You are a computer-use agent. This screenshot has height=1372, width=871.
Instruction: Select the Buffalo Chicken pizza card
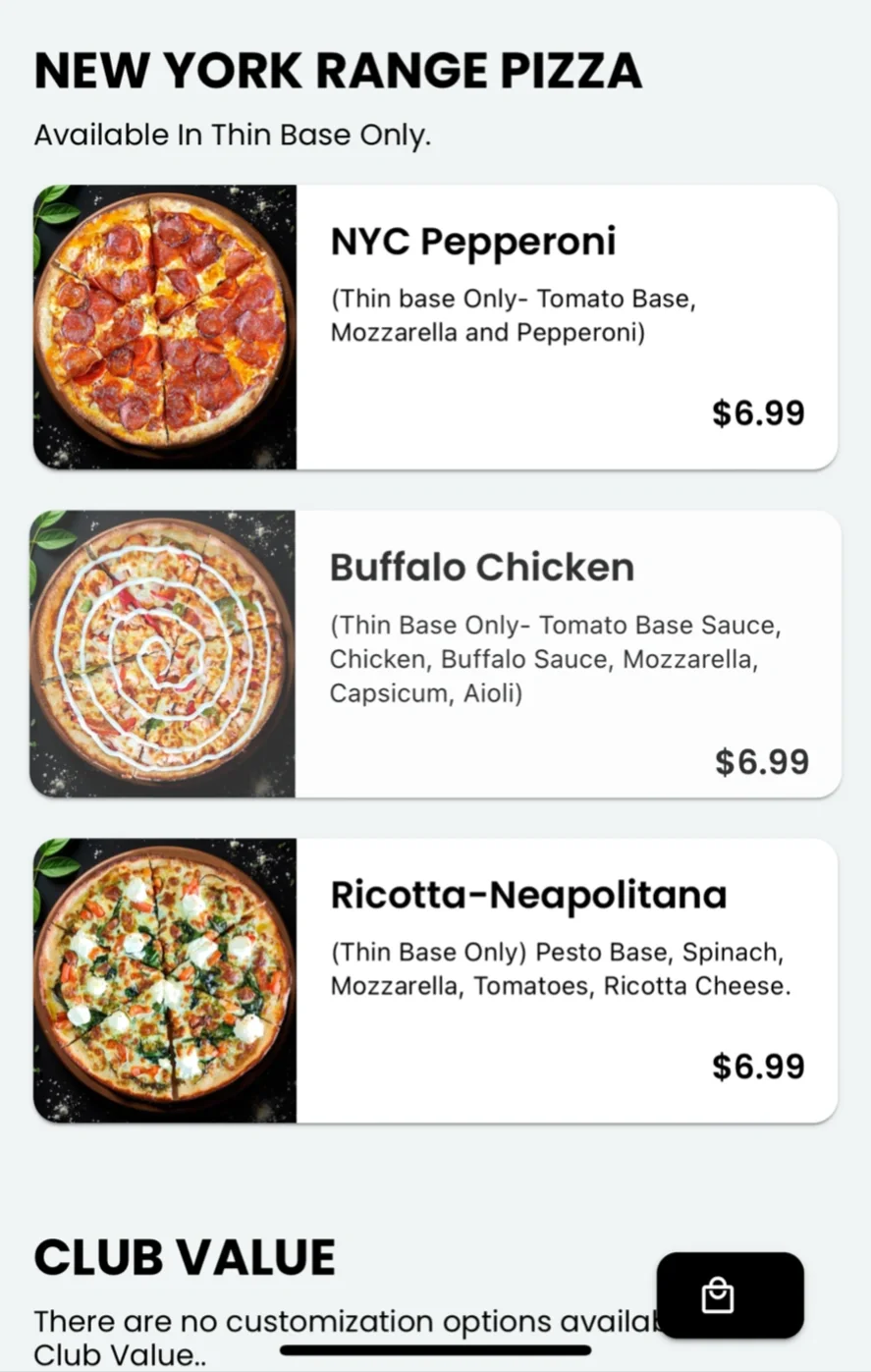tap(435, 654)
